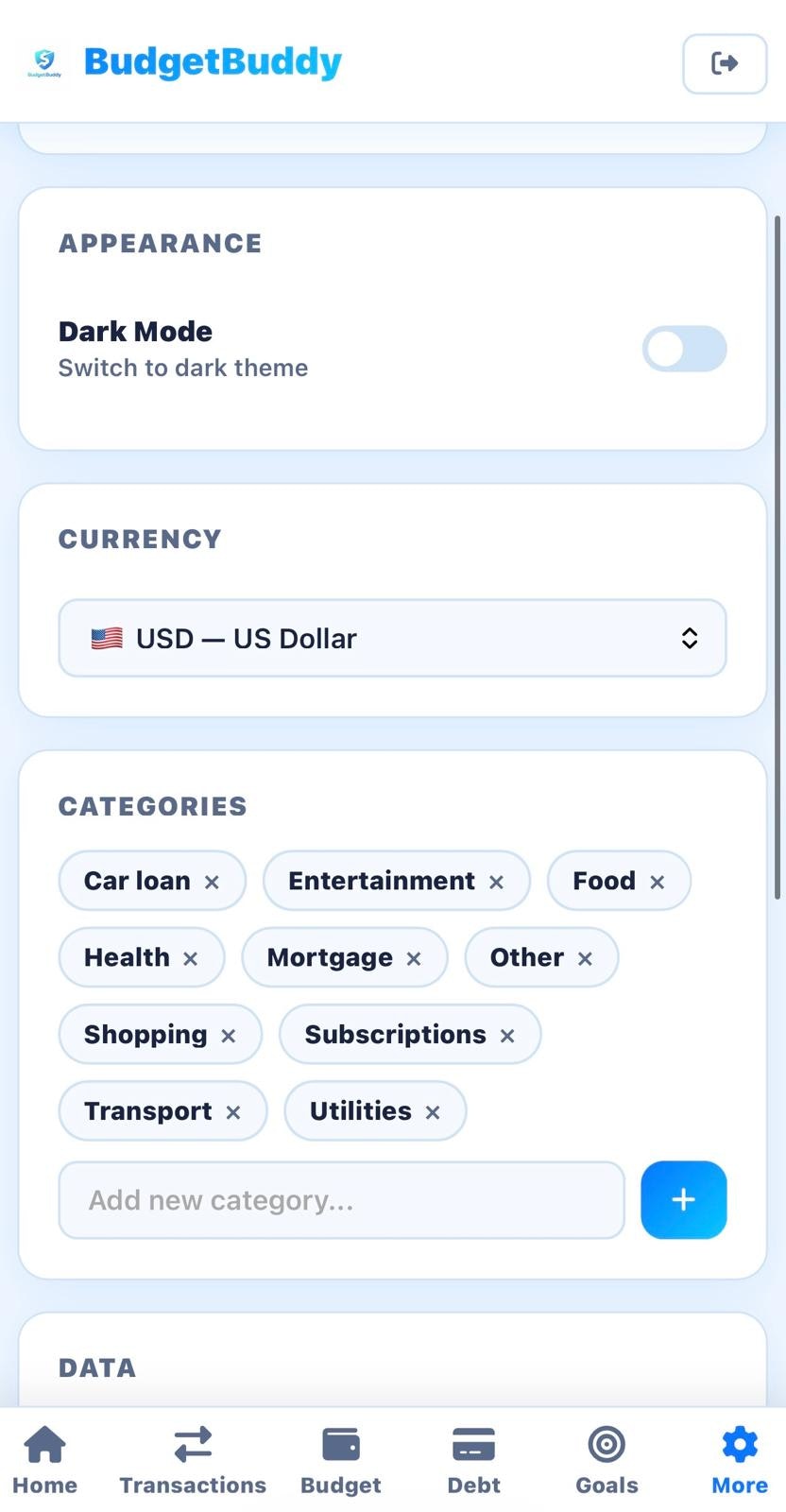Focus the Add new category field
The height and width of the screenshot is (1512, 786).
[x=341, y=1200]
